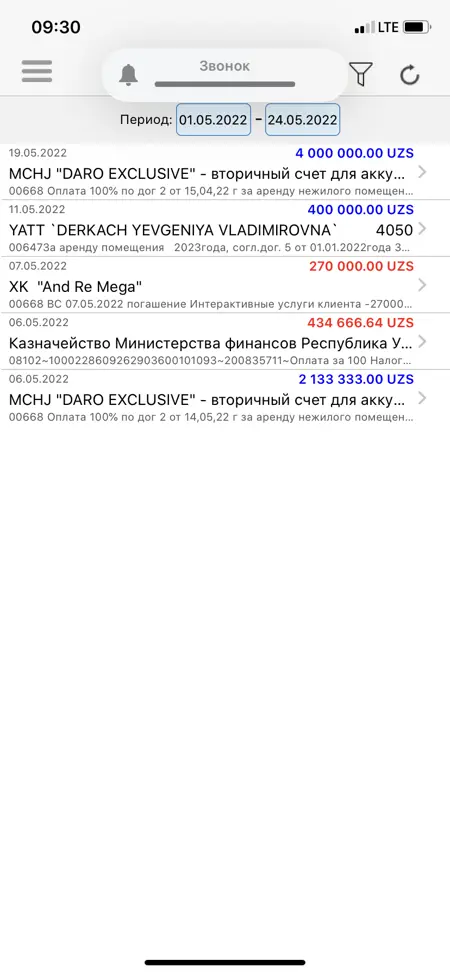Change the start date 01.05.2022
Screen dimensions: 450x974
click(213, 120)
